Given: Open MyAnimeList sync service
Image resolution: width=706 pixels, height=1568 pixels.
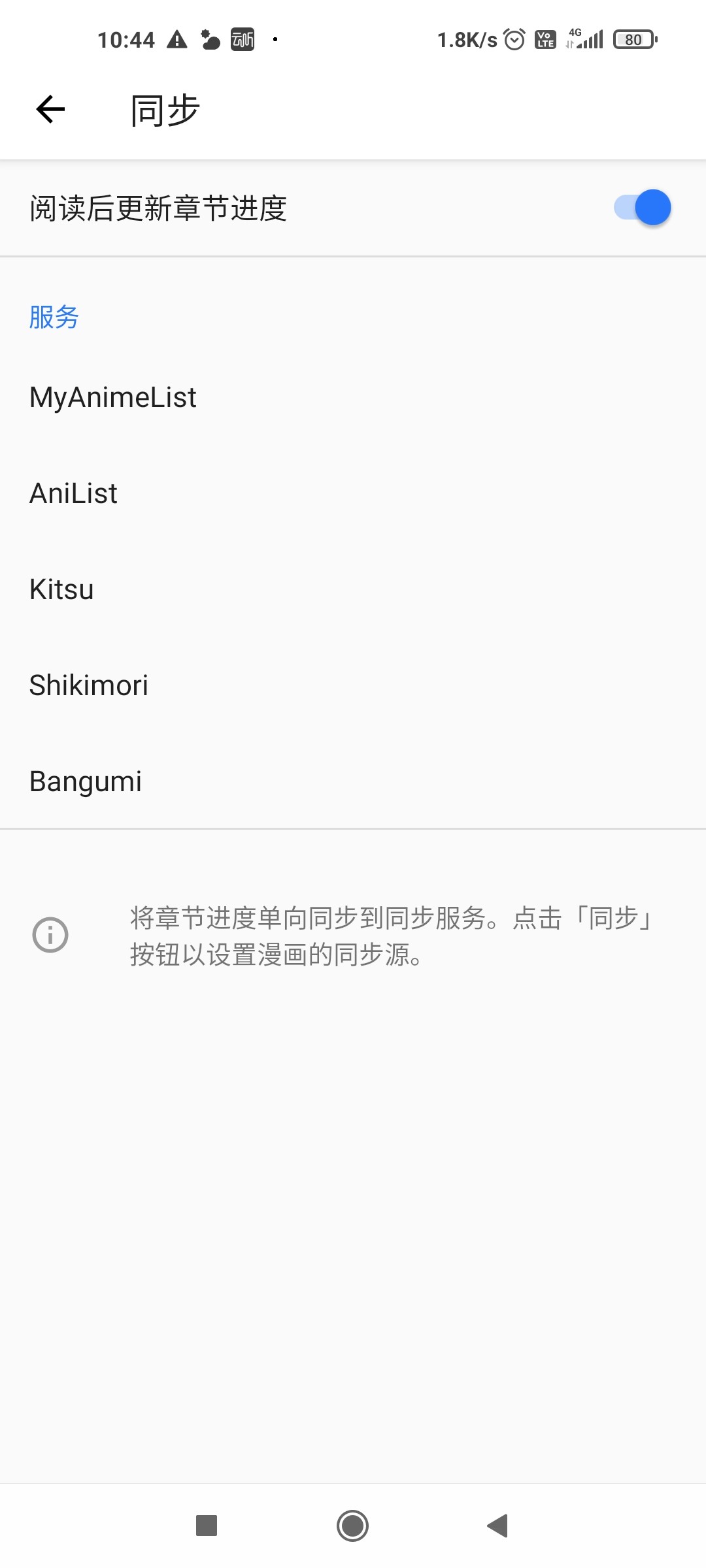Looking at the screenshot, I should click(x=353, y=397).
